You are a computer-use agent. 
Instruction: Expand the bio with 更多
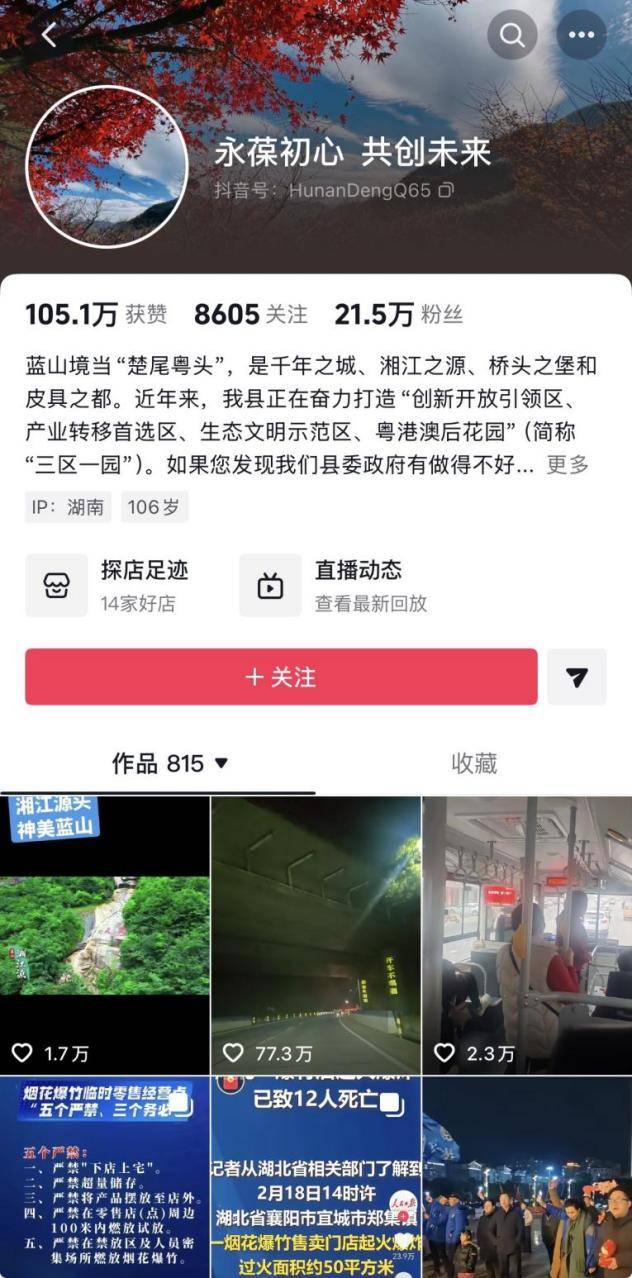coord(567,465)
